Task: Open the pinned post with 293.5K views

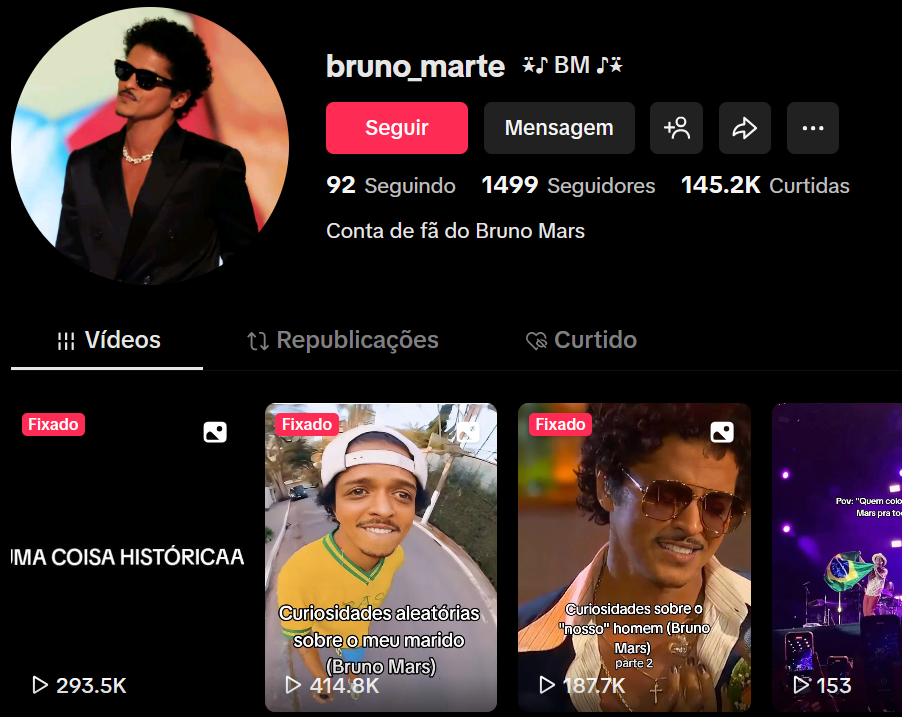Action: pos(127,557)
